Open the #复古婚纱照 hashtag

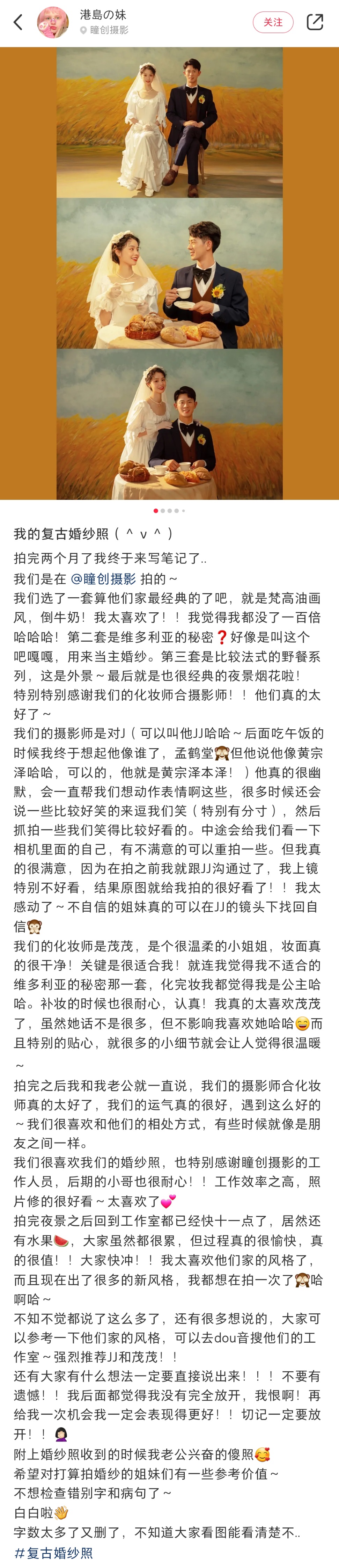tap(53, 1553)
